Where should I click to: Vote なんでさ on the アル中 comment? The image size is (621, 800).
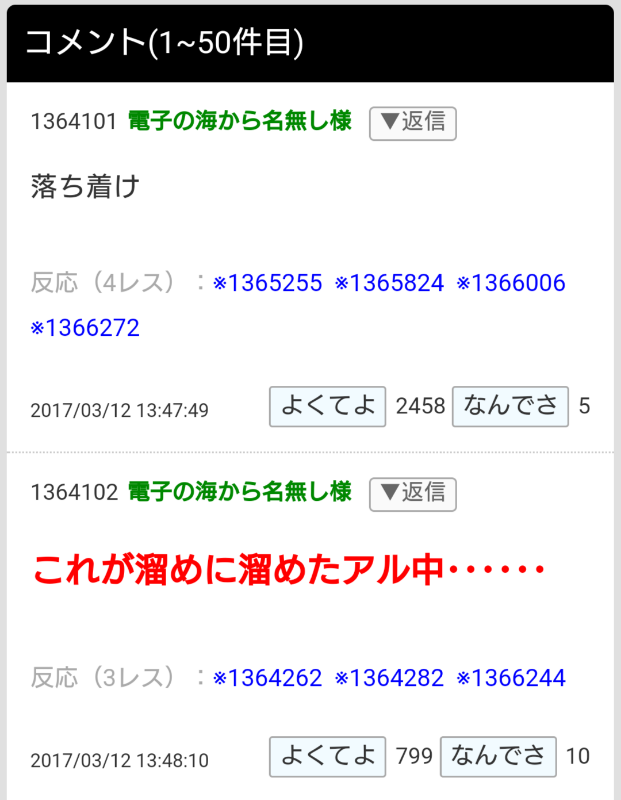(497, 756)
